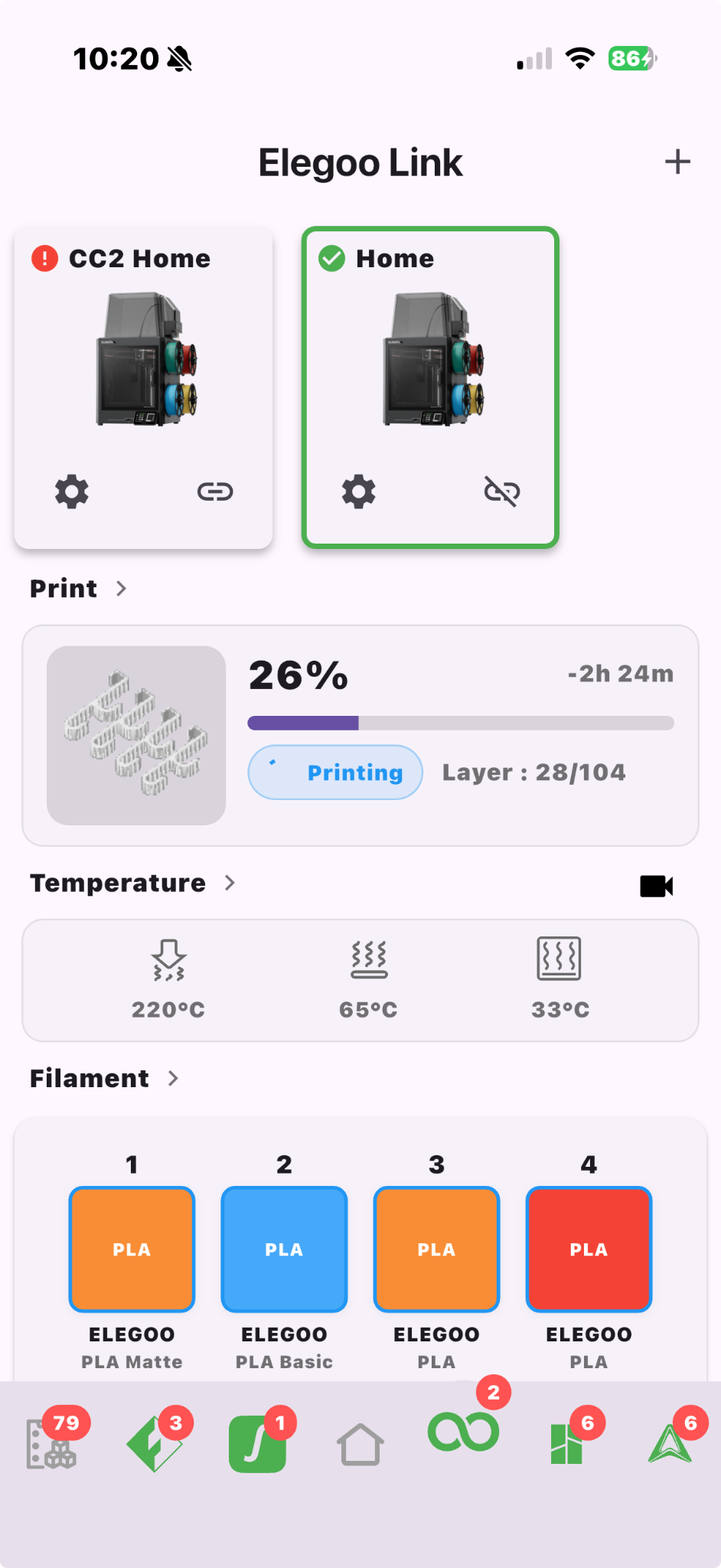Open the camera video feed
This screenshot has width=721, height=1568.
point(656,886)
